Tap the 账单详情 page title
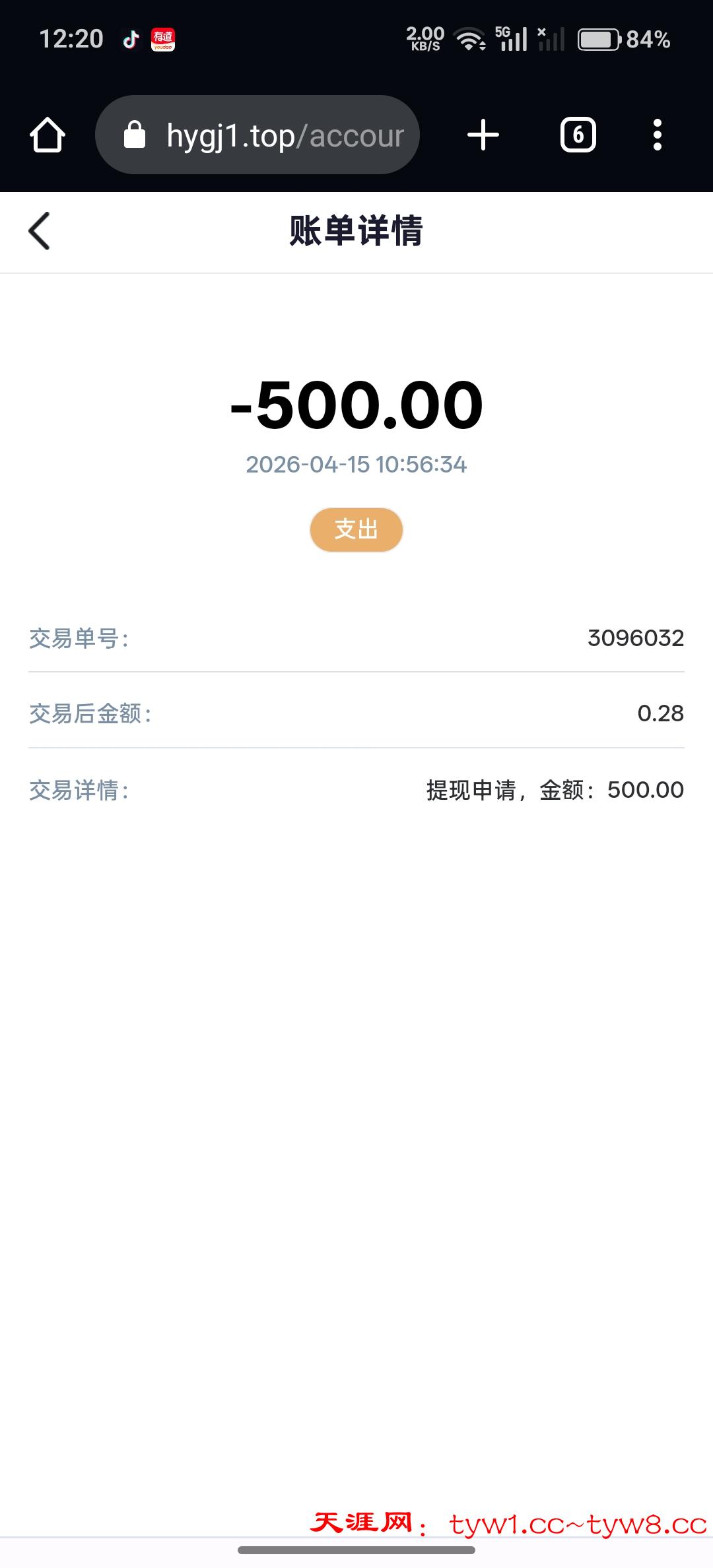The height and width of the screenshot is (1568, 713). (x=356, y=231)
